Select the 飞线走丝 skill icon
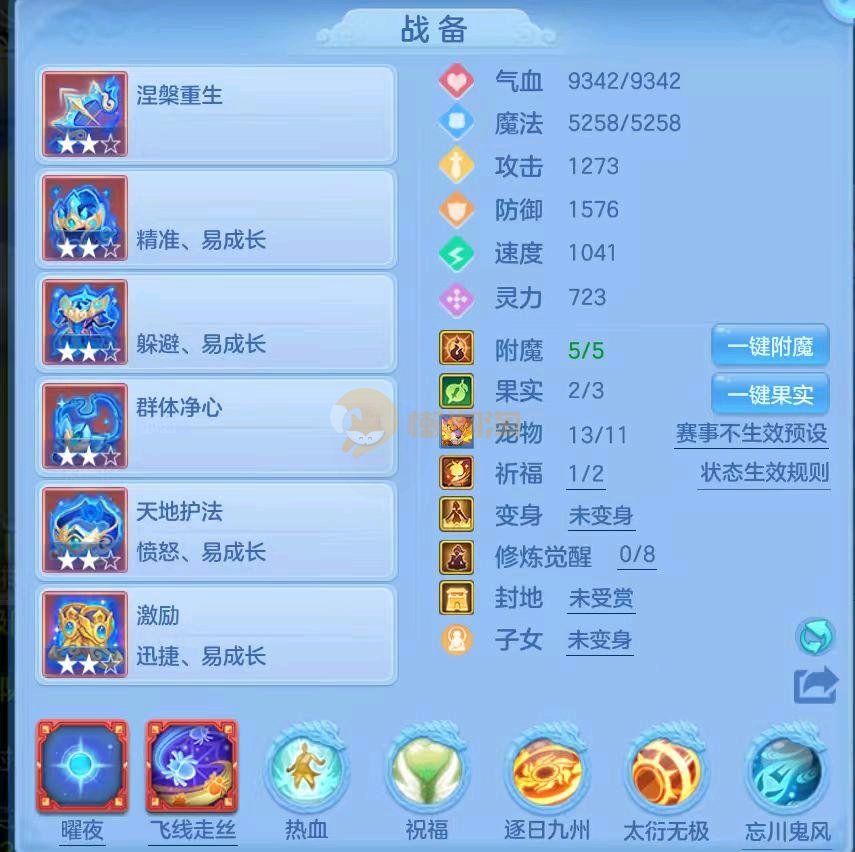Image resolution: width=855 pixels, height=852 pixels. [192, 768]
